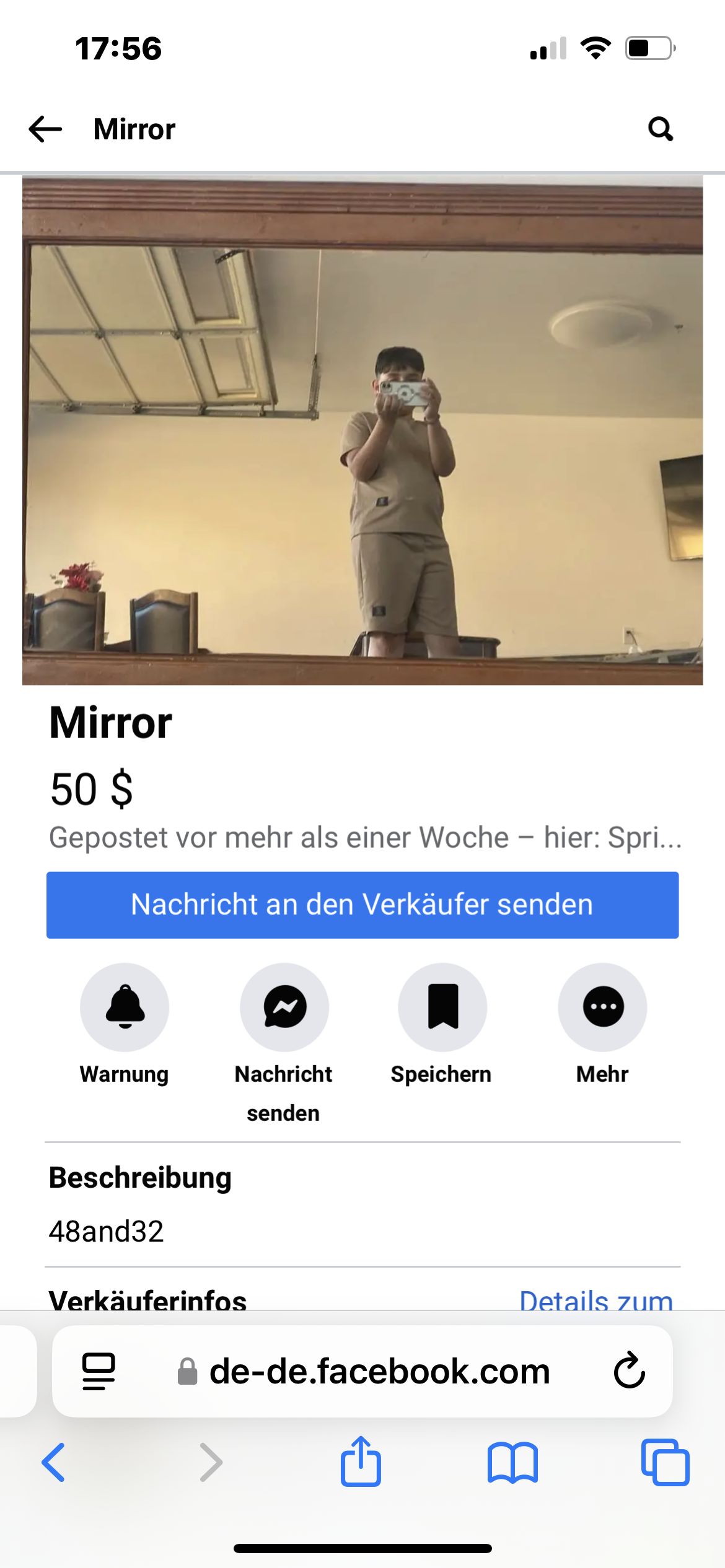The width and height of the screenshot is (725, 1568).
Task: Share this page from the browser toolbar
Action: click(361, 1461)
